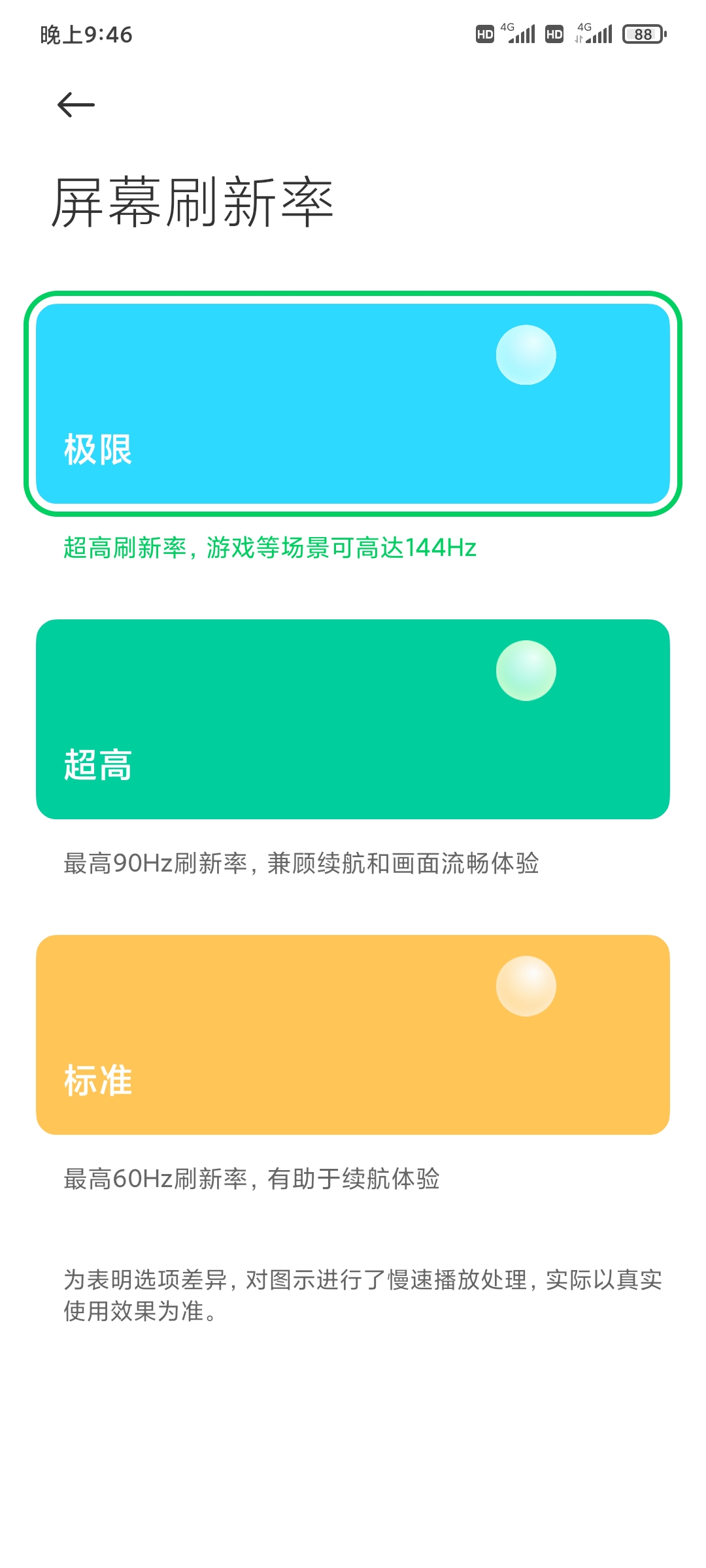Go back using the arrow icon
This screenshot has height=1568, width=706.
pyautogui.click(x=76, y=105)
